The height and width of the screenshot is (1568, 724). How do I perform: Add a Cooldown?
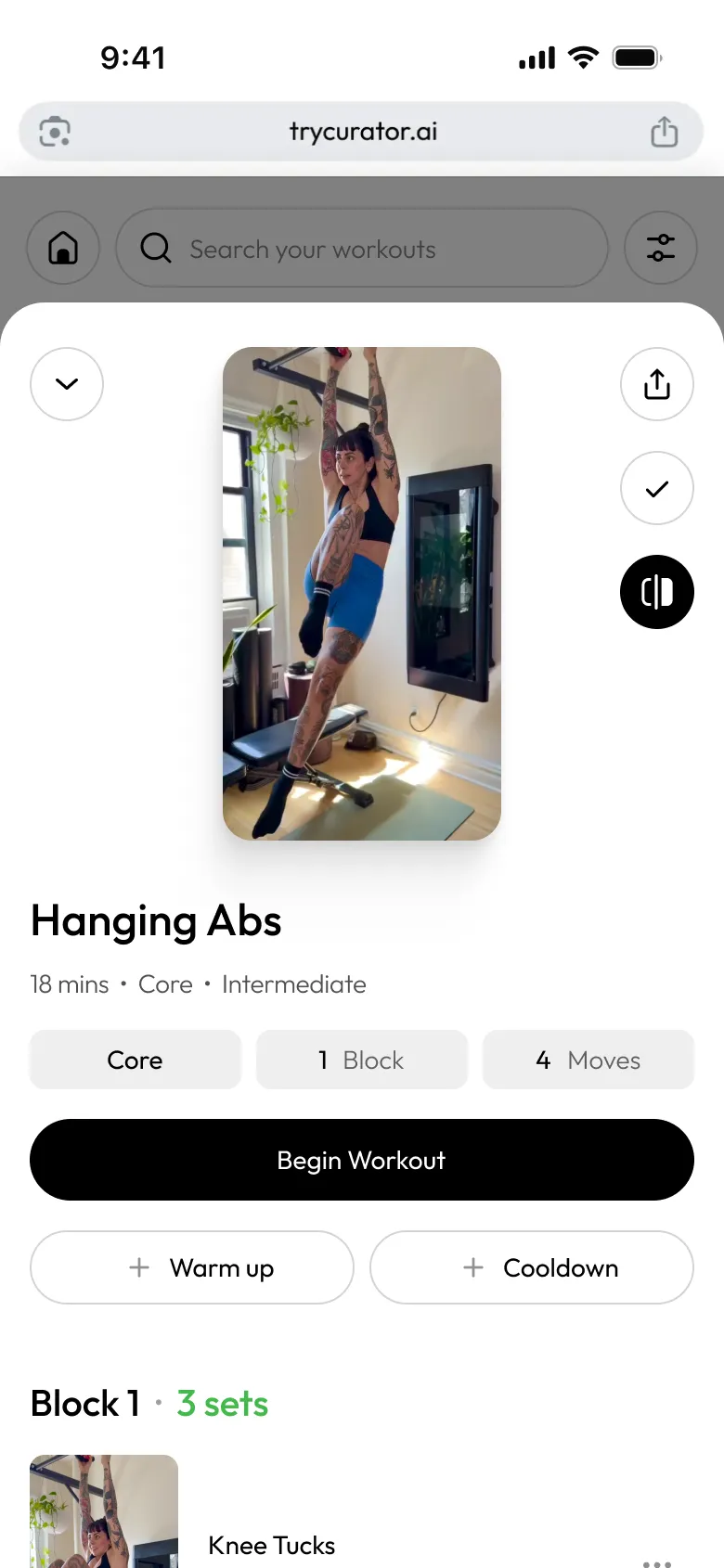click(532, 1267)
